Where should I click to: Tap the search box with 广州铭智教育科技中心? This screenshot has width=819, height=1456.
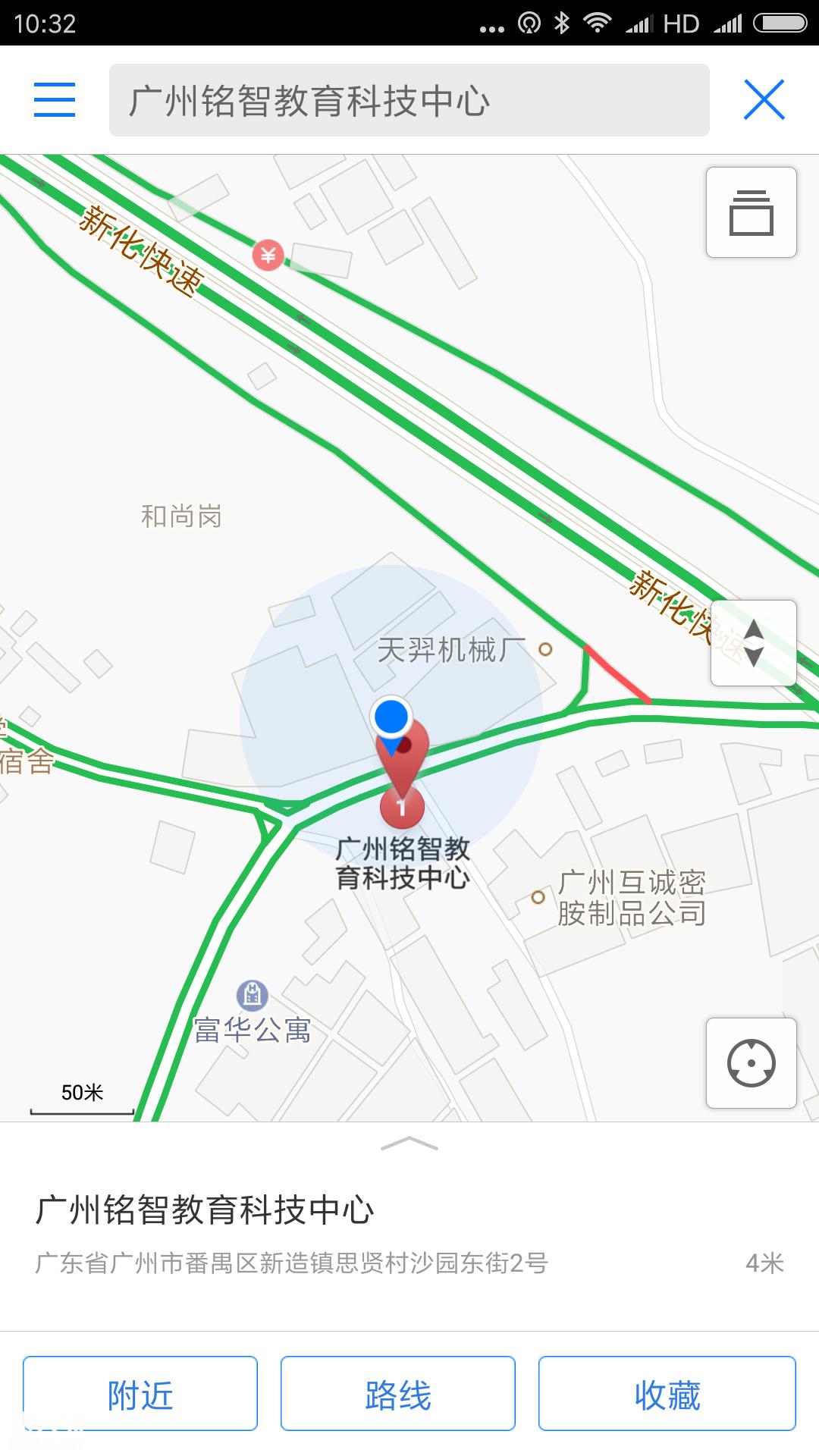pyautogui.click(x=409, y=100)
